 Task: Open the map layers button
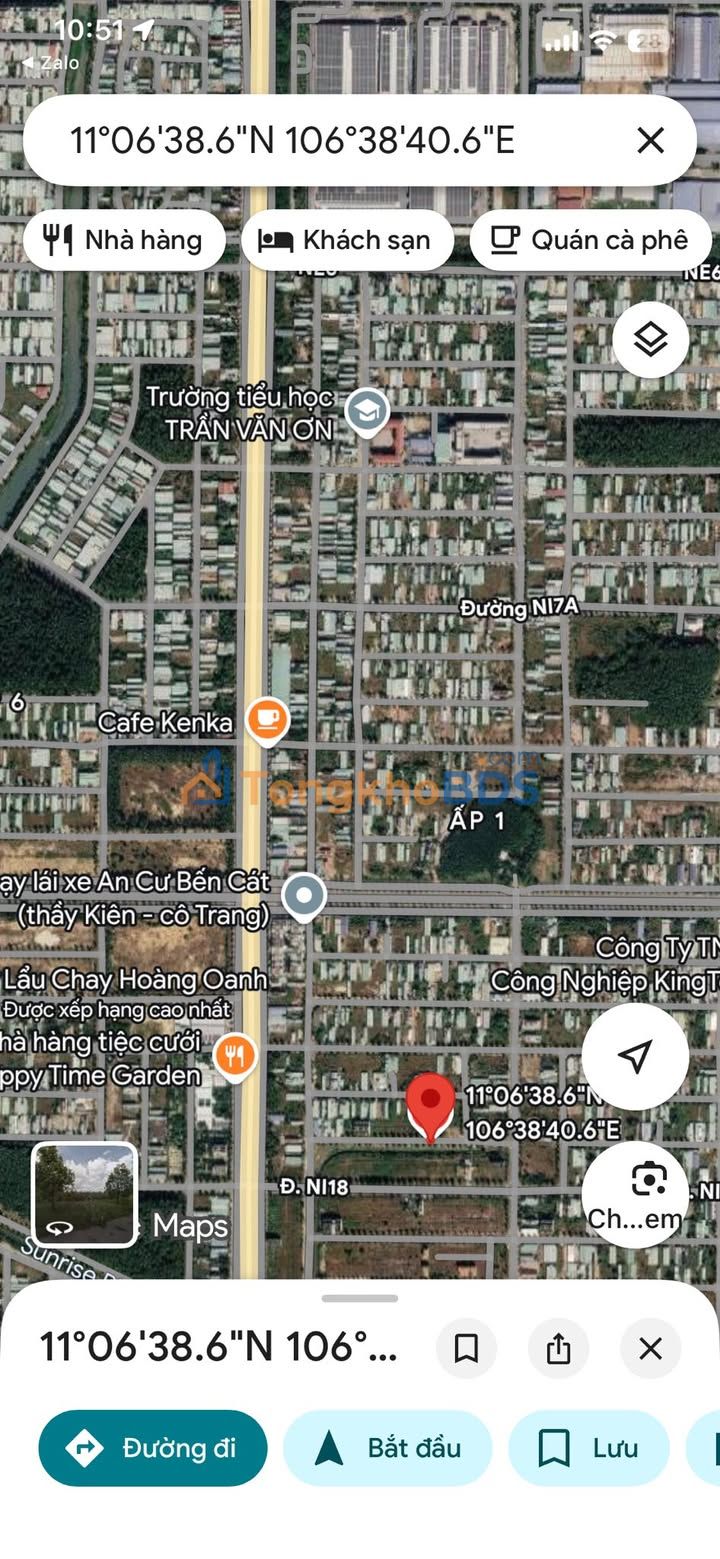[650, 340]
